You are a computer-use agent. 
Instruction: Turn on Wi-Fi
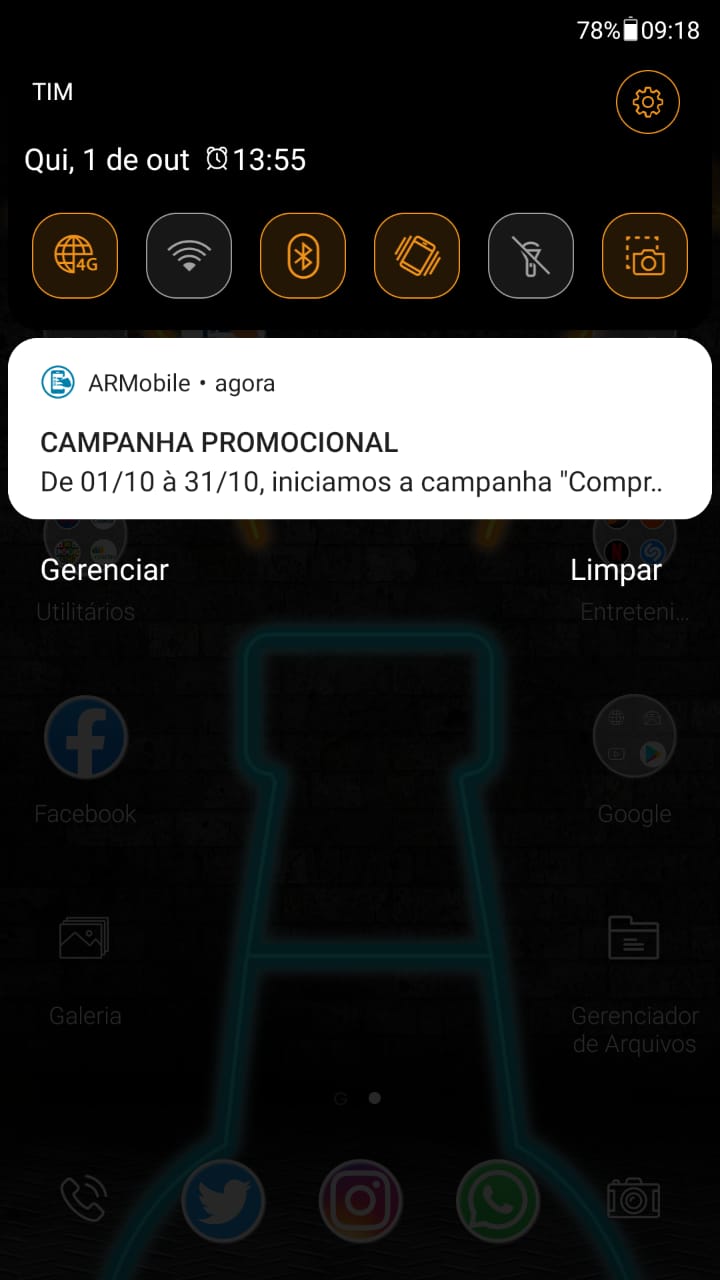click(189, 256)
